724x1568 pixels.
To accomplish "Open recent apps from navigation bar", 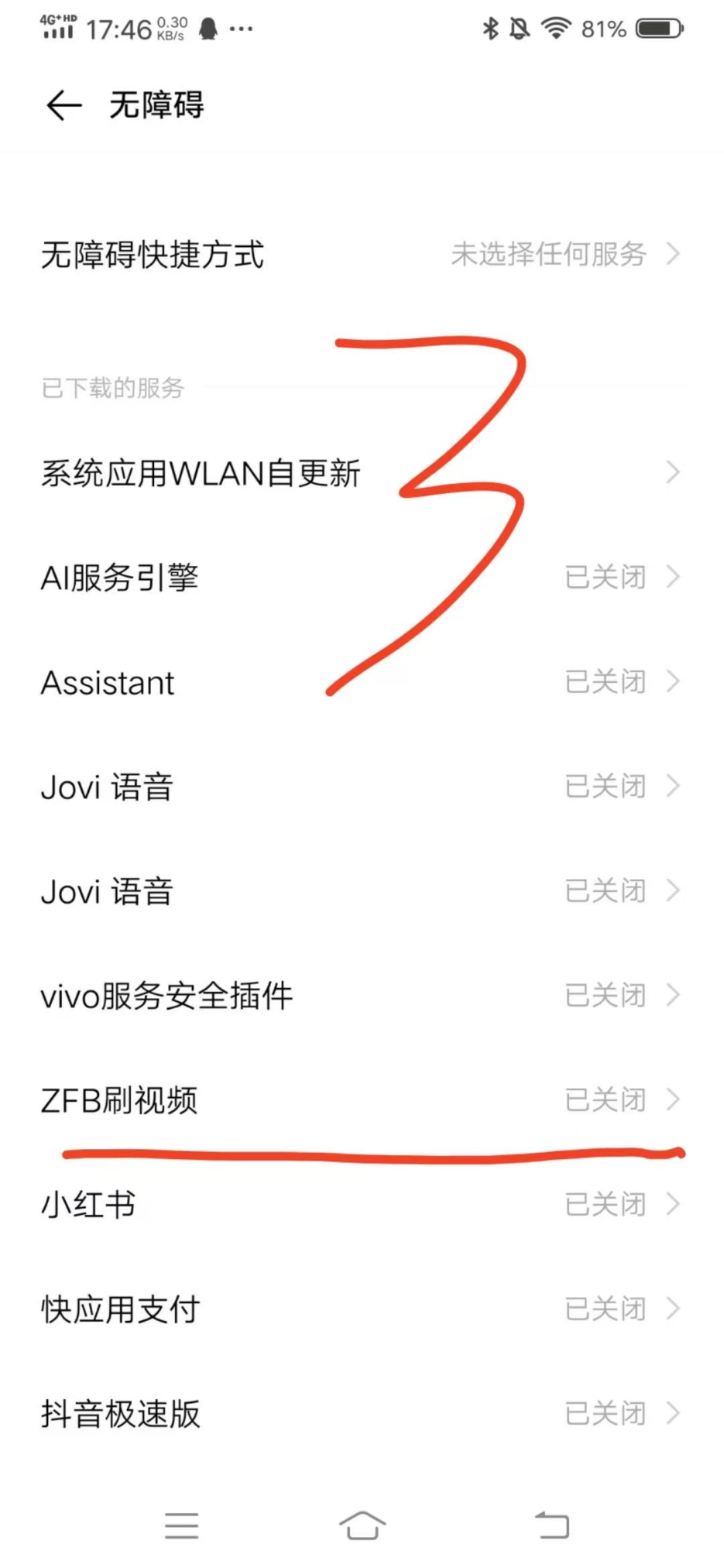I will tap(182, 1526).
